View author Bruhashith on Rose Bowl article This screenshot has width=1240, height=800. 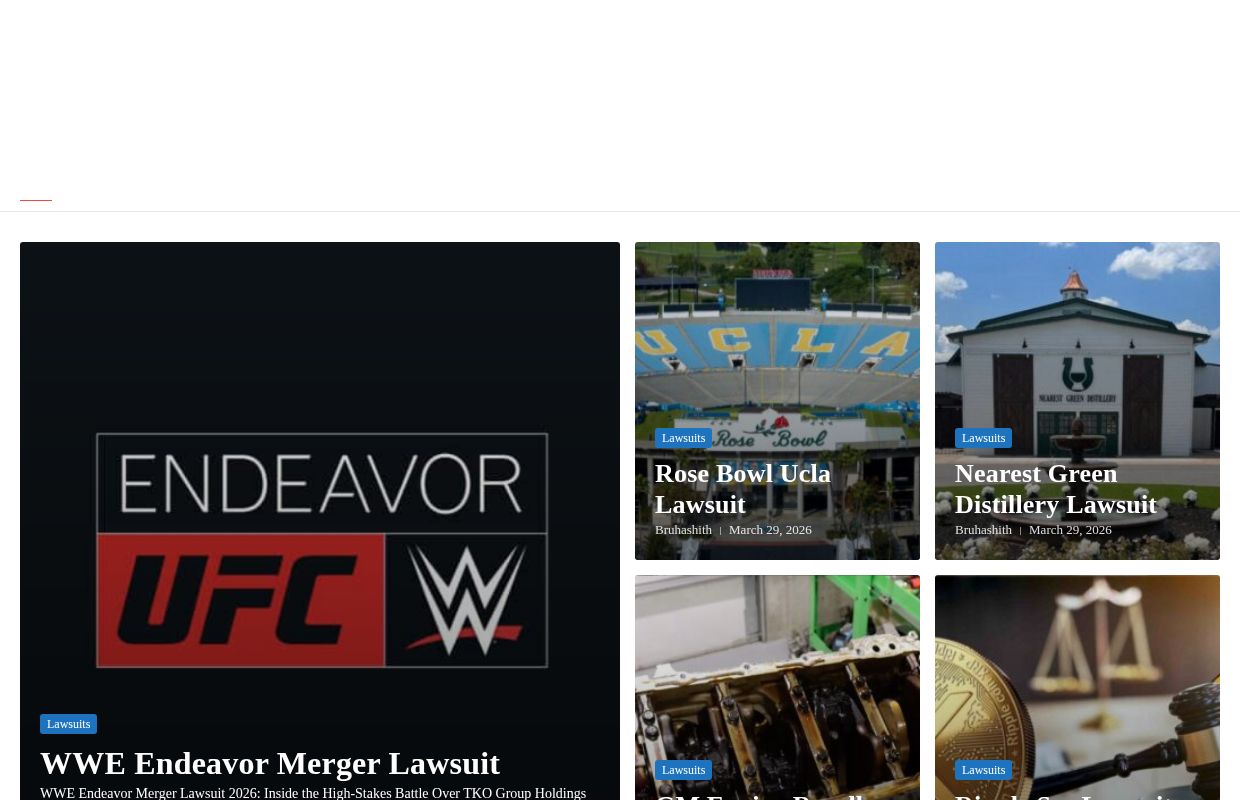pyautogui.click(x=683, y=530)
